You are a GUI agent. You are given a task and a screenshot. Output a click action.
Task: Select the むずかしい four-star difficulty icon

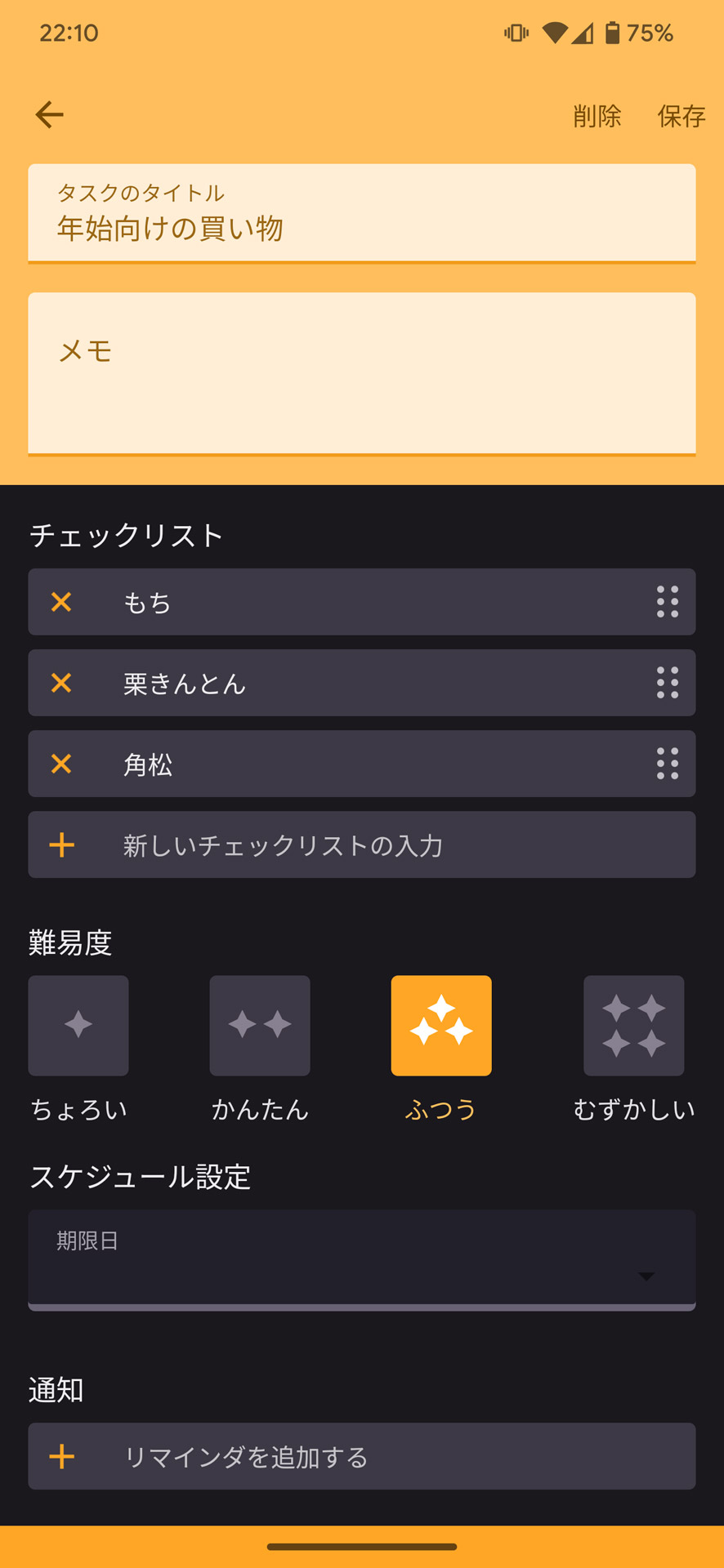[x=633, y=1026]
